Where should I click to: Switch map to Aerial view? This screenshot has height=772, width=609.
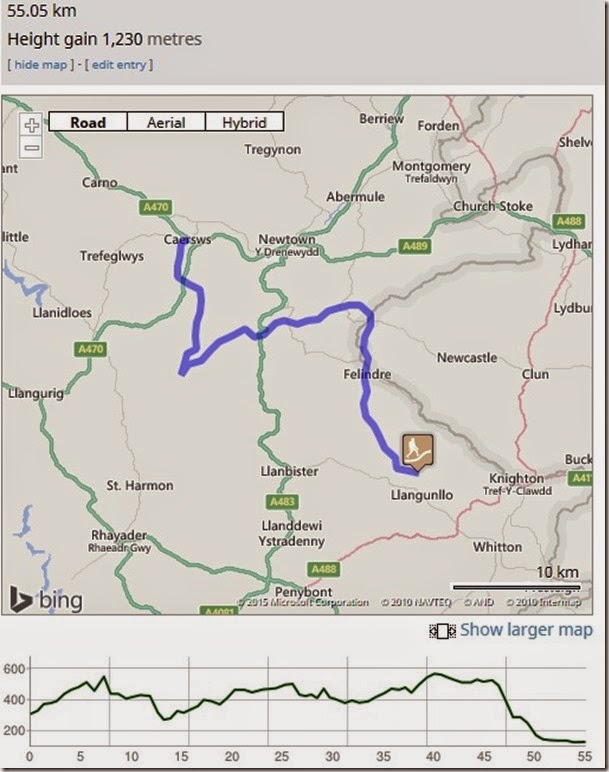[x=166, y=122]
